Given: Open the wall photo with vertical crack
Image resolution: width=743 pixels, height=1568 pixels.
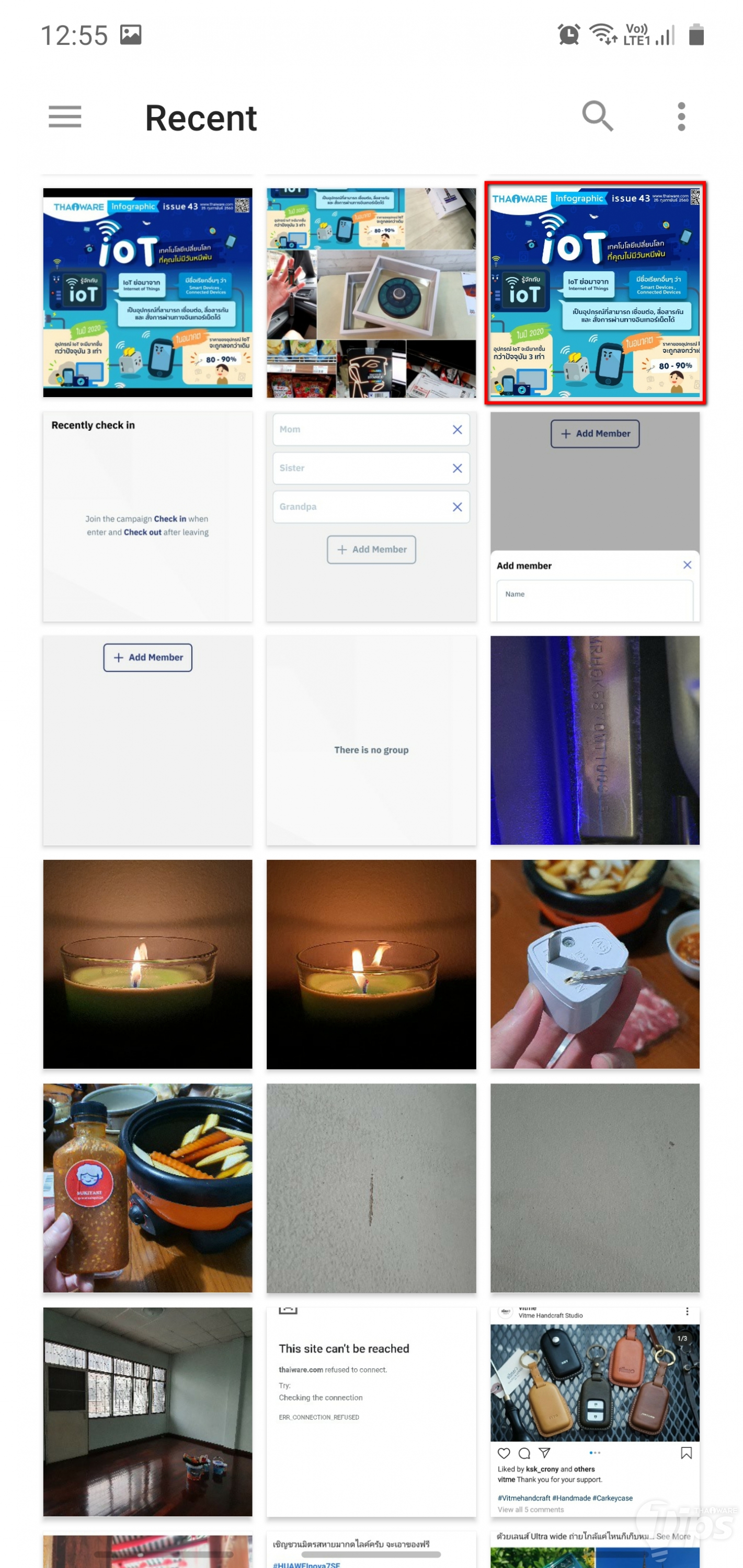Looking at the screenshot, I should coord(371,1187).
